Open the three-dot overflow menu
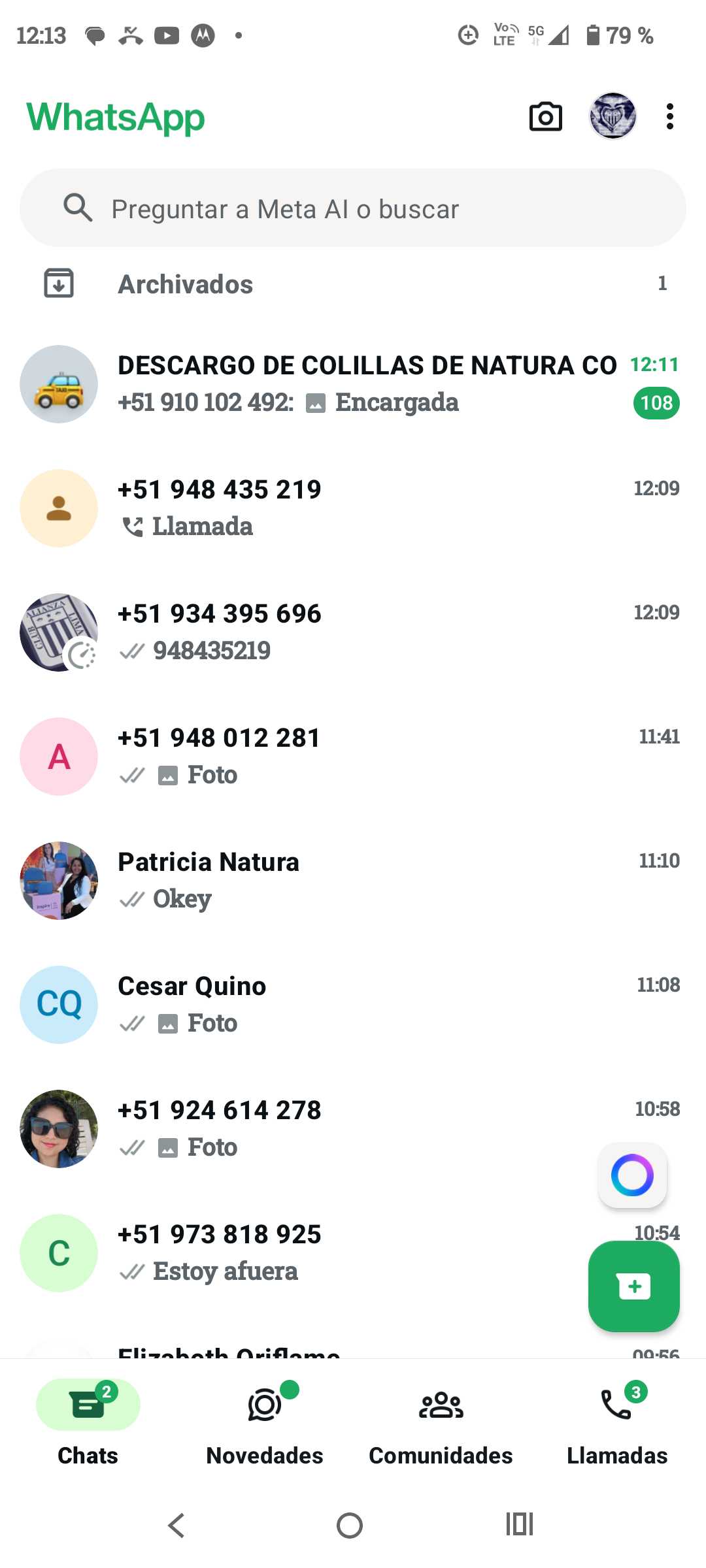This screenshot has height=1568, width=706. point(669,117)
